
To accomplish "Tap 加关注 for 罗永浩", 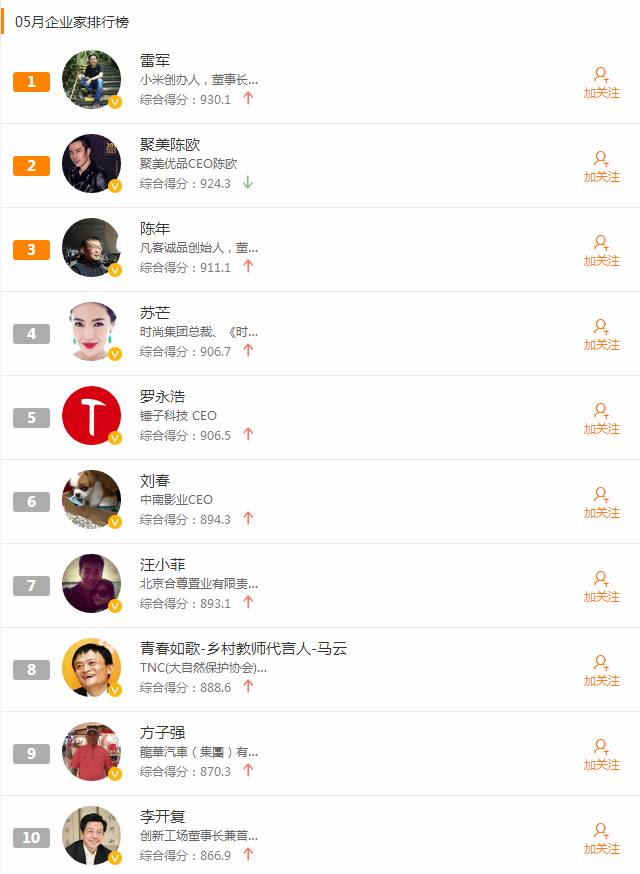I will [x=601, y=419].
